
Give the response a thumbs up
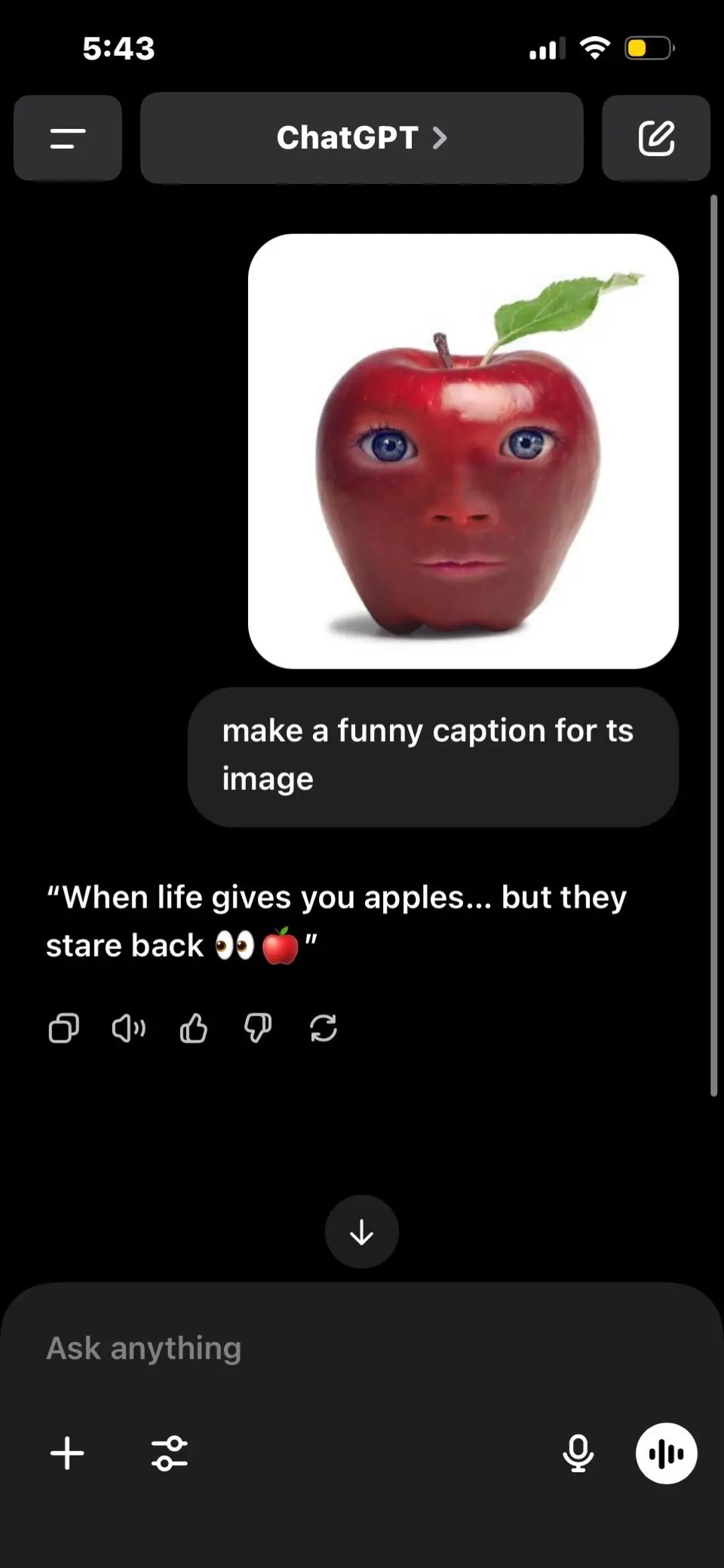[194, 1028]
